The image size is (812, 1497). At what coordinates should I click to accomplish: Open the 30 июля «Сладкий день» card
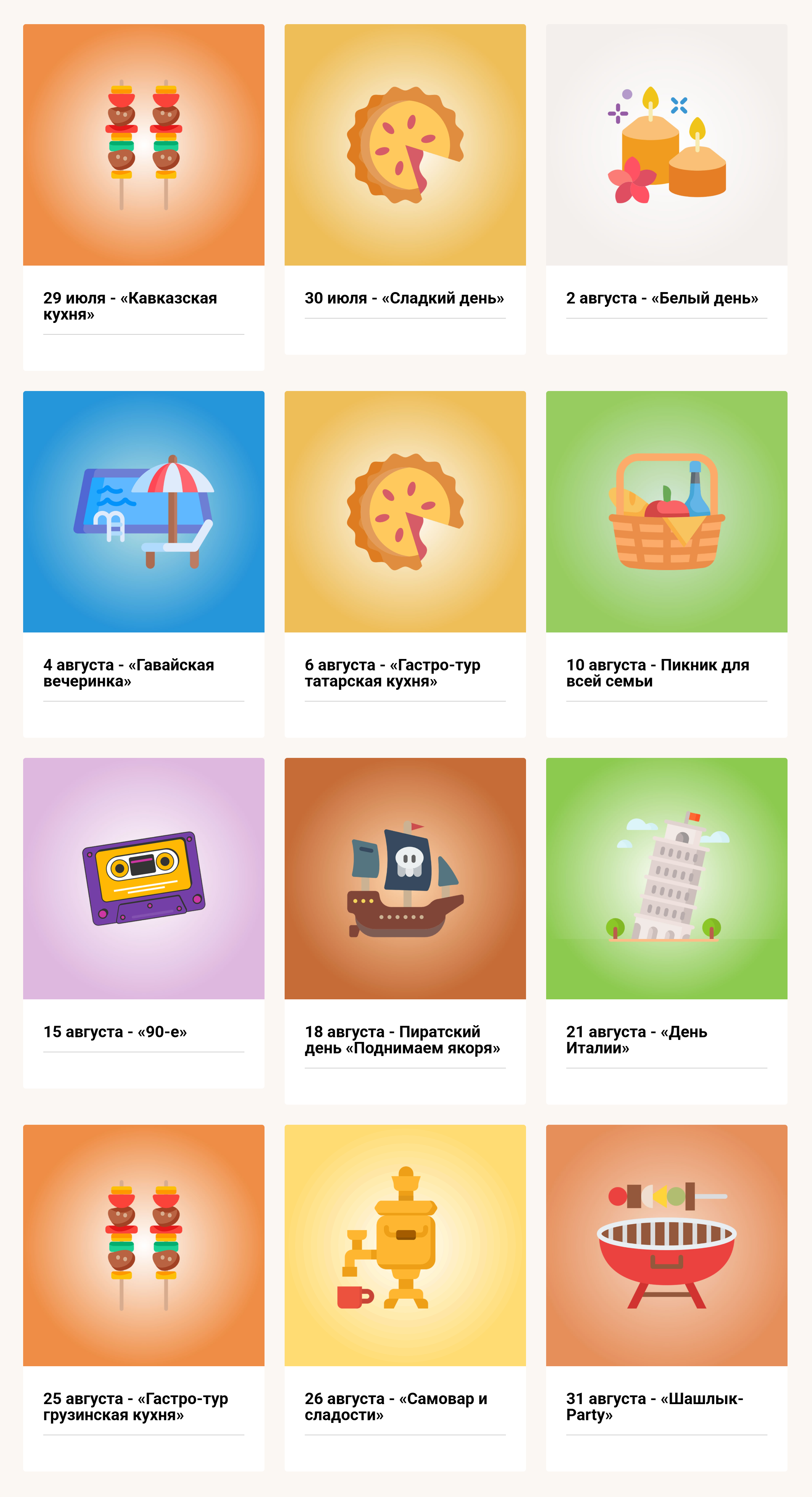pos(405,189)
